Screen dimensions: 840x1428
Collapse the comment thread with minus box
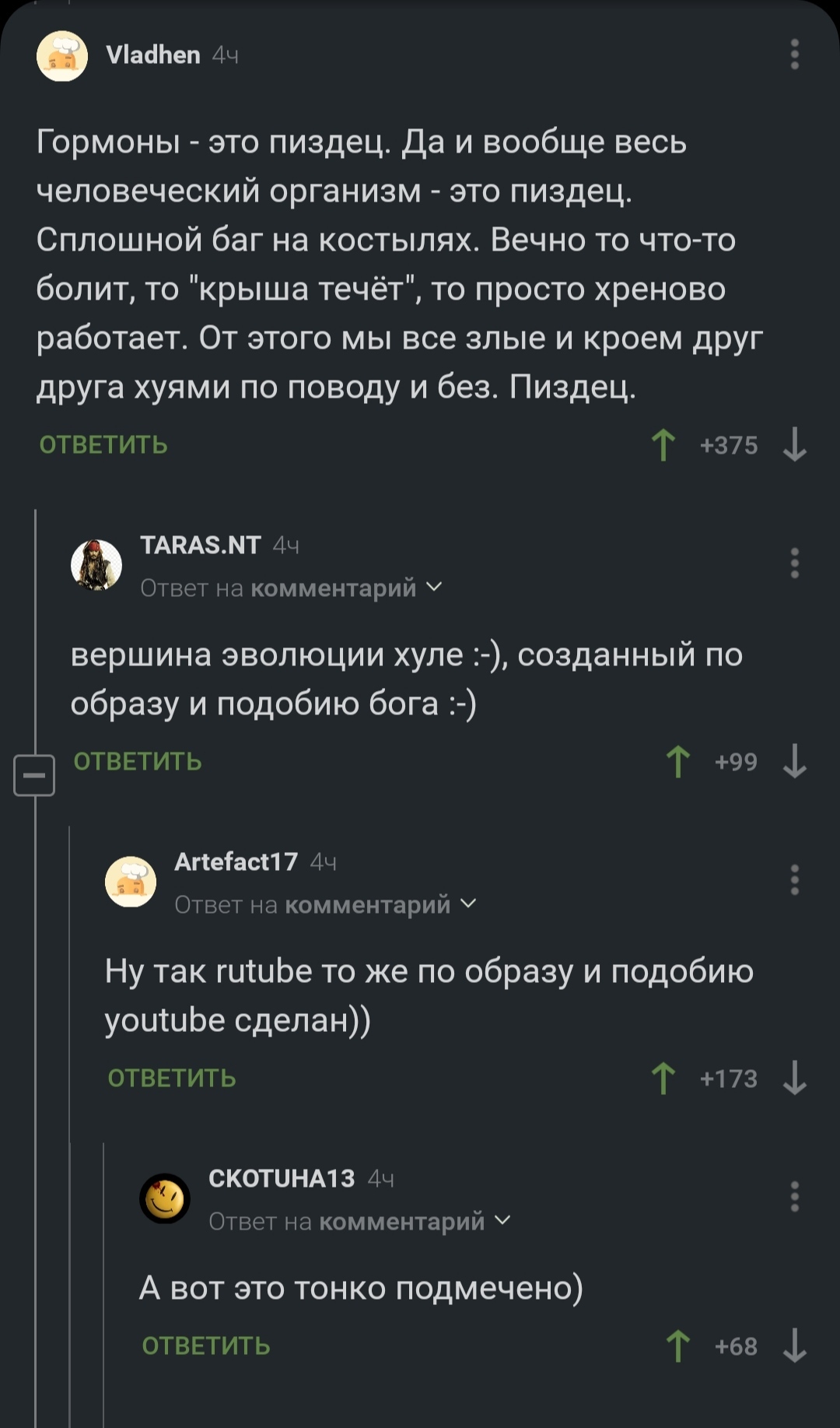tap(34, 775)
